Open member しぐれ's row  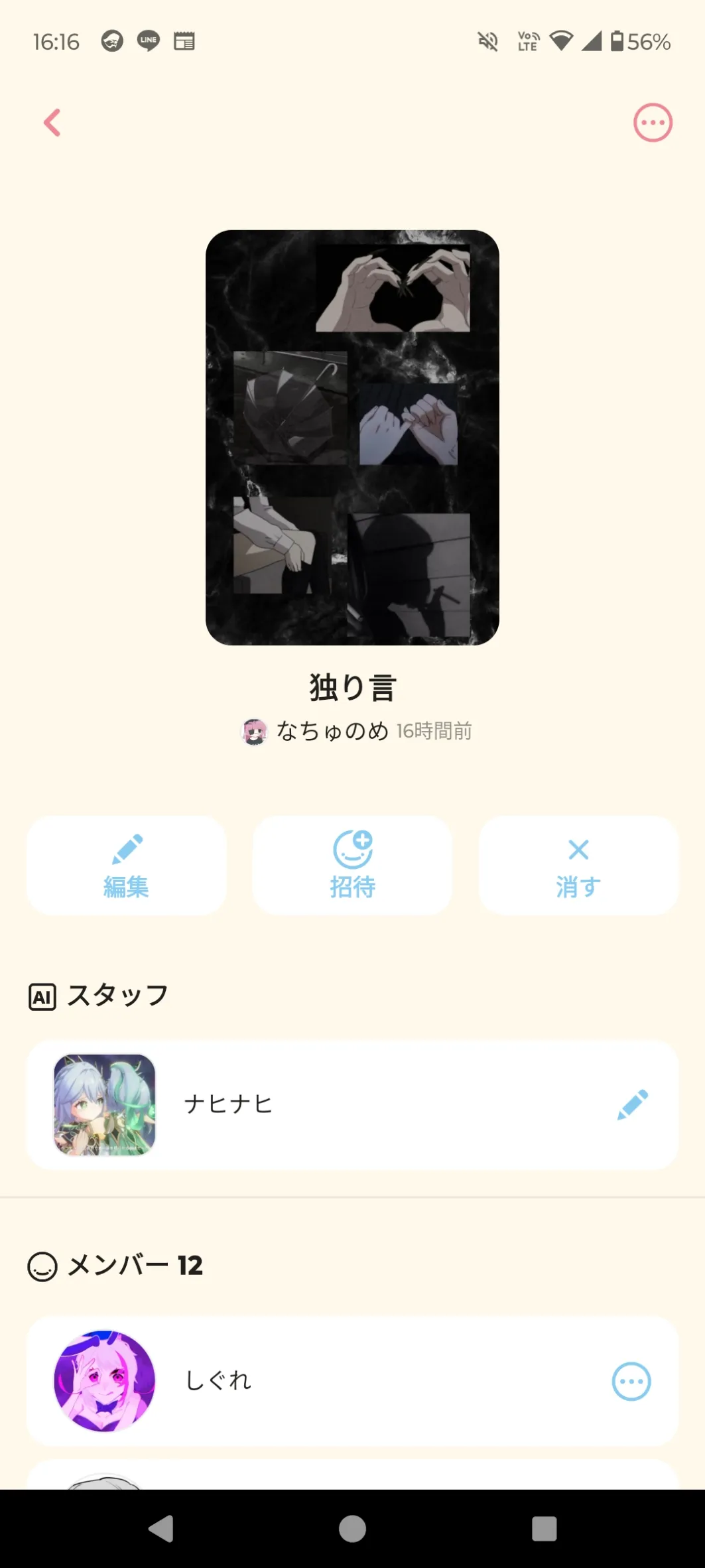[352, 1382]
